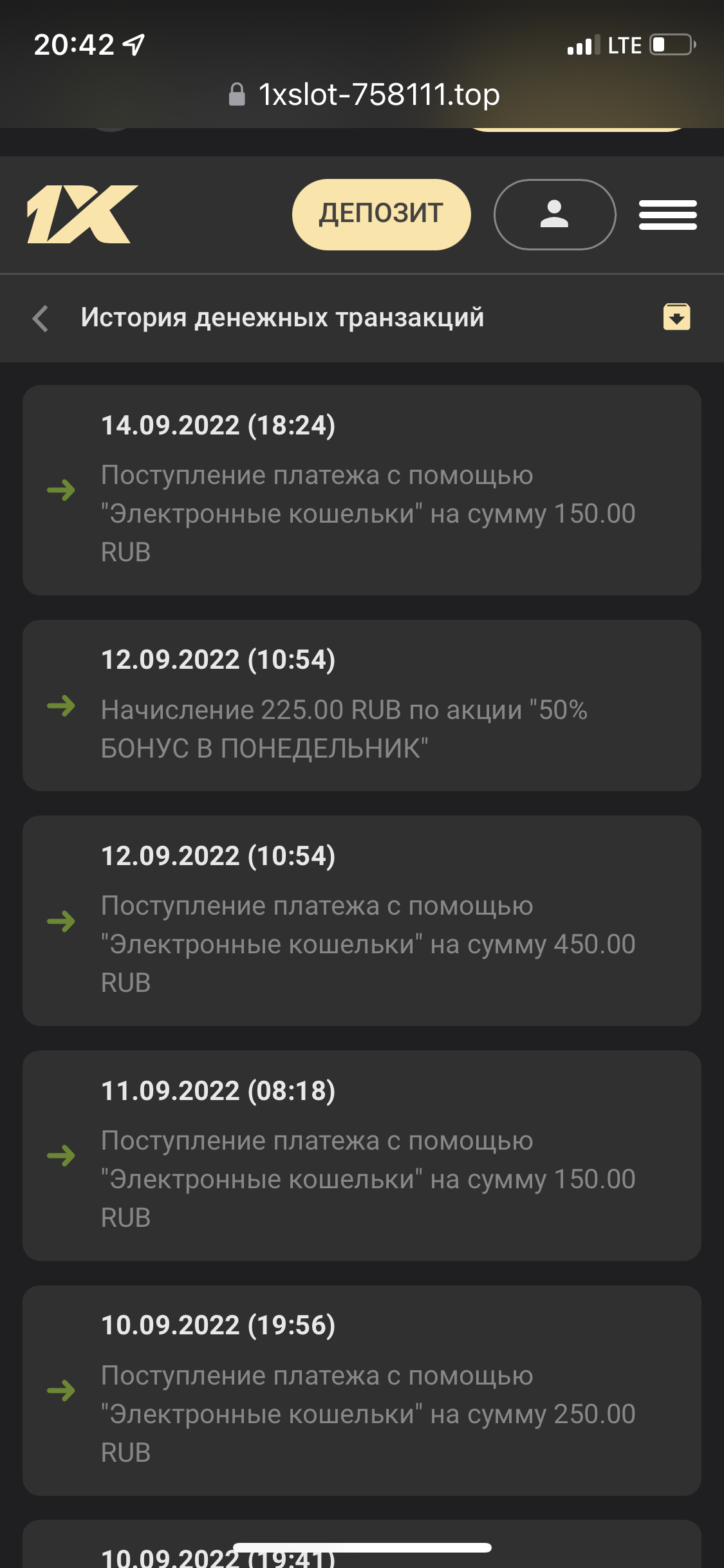Screen dimensions: 724x1568
Task: Tap the 1xslot-758111.top address bar
Action: click(364, 95)
